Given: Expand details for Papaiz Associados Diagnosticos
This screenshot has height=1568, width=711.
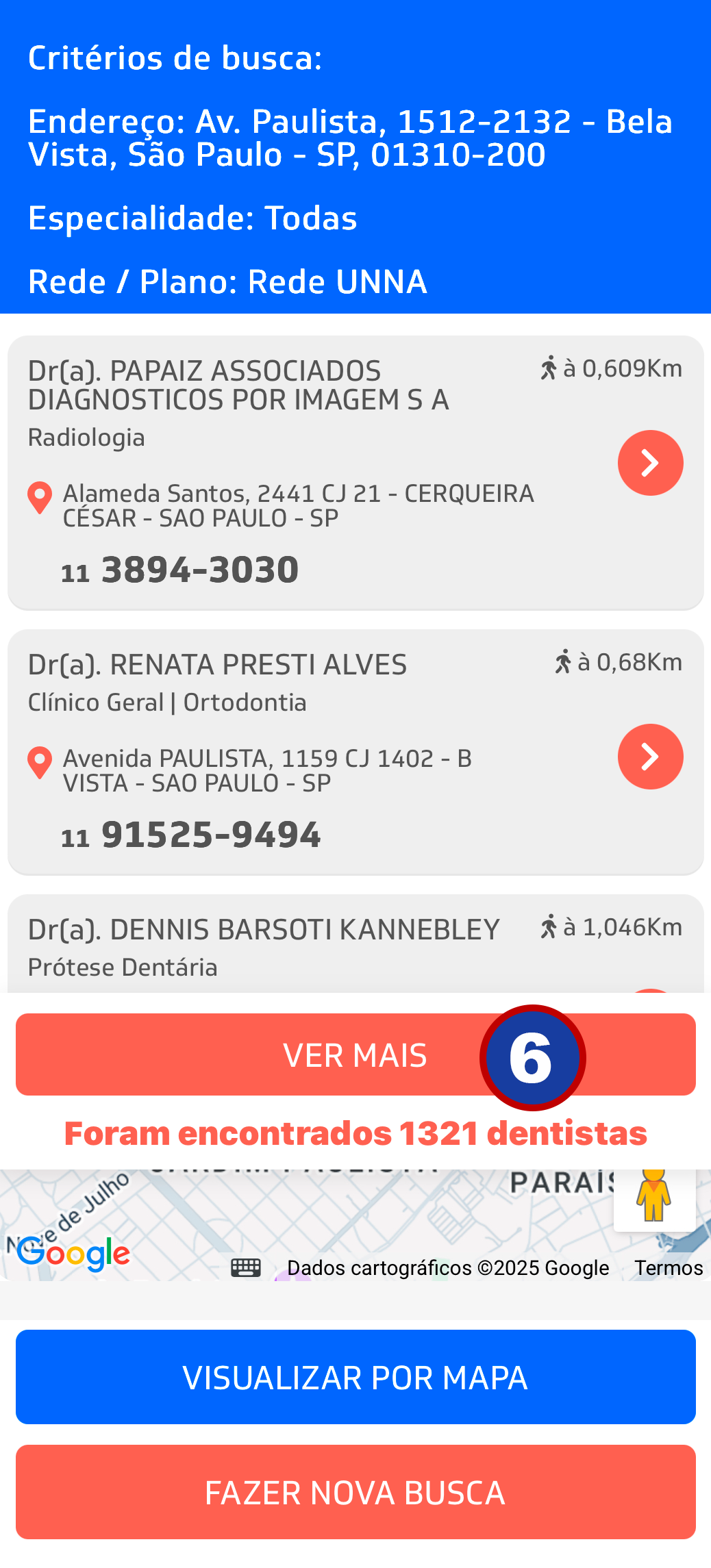Looking at the screenshot, I should pos(650,462).
